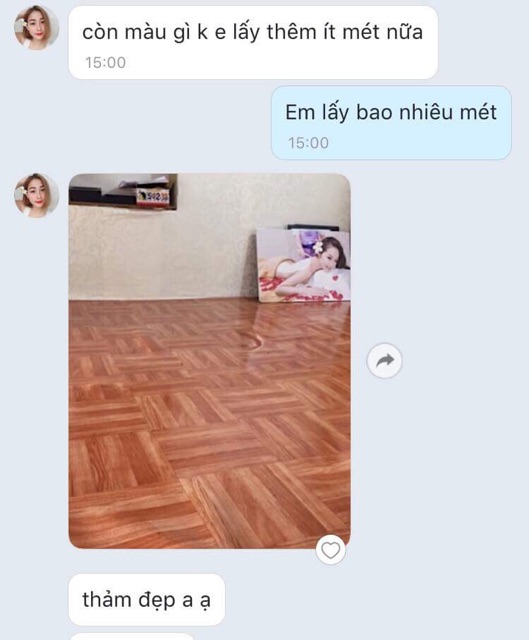
Task: Open sender's avatar next to first message
Action: tap(37, 28)
